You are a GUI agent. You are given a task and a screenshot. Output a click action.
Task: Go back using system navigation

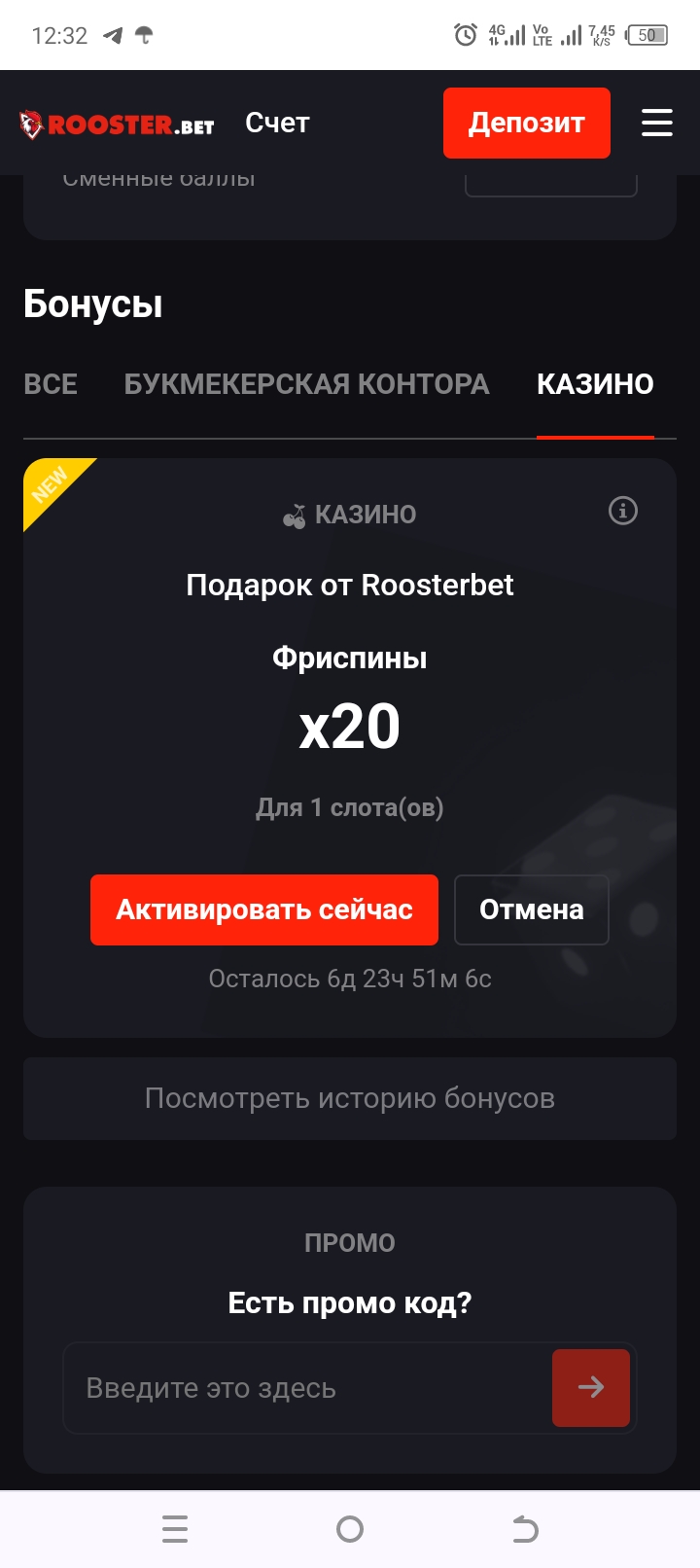click(x=525, y=1529)
